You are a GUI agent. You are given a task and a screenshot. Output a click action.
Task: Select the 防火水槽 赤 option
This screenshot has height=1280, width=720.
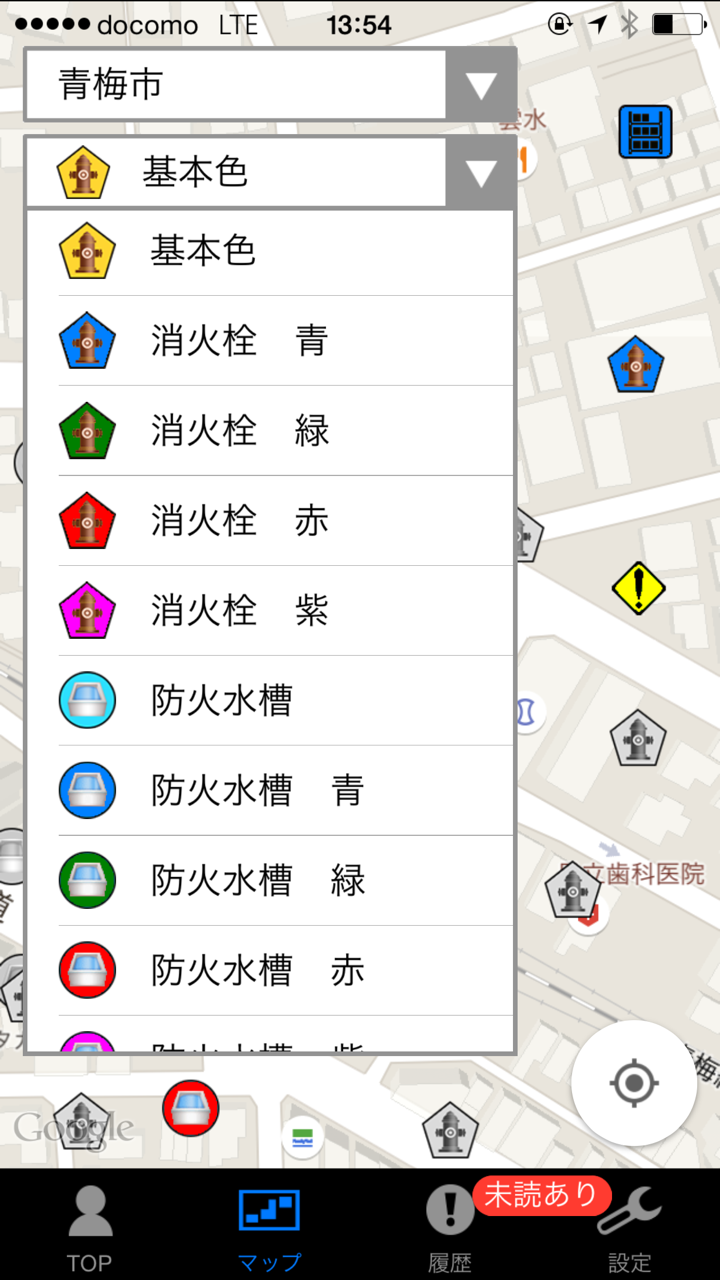[270, 971]
